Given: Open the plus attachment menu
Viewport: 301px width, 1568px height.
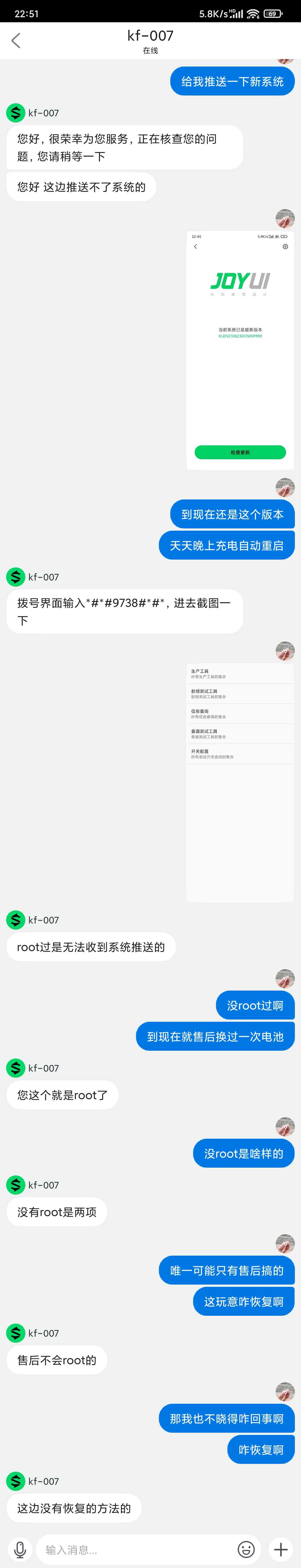Looking at the screenshot, I should pos(280,1549).
